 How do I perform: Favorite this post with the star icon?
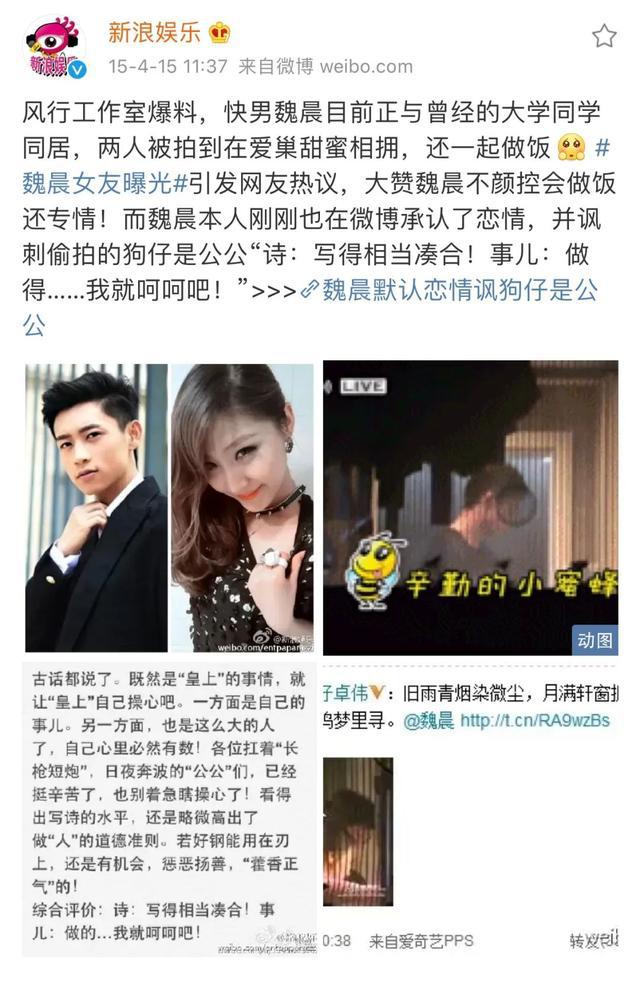point(604,37)
